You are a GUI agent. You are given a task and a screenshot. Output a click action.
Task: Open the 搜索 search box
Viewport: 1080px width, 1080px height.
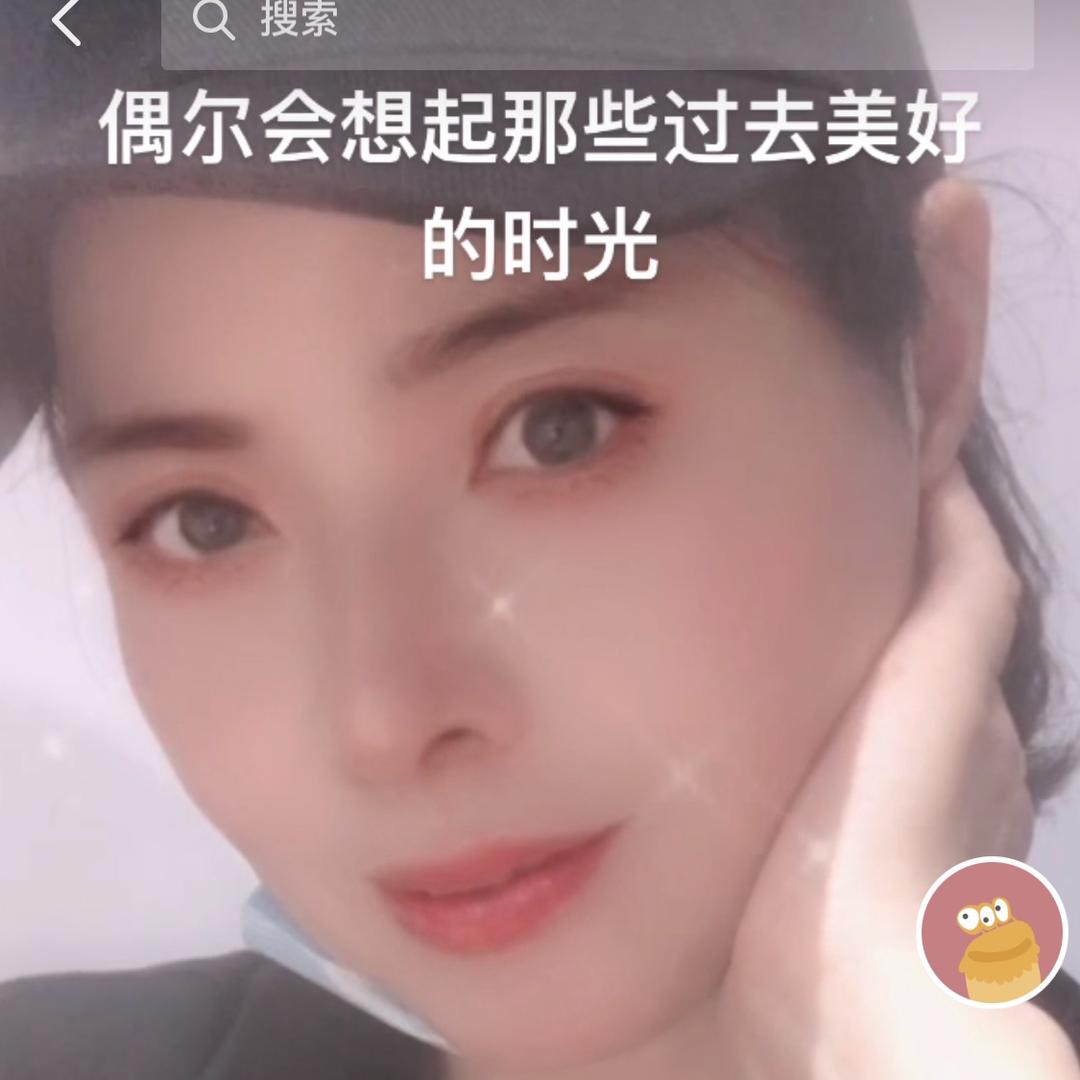click(x=597, y=29)
